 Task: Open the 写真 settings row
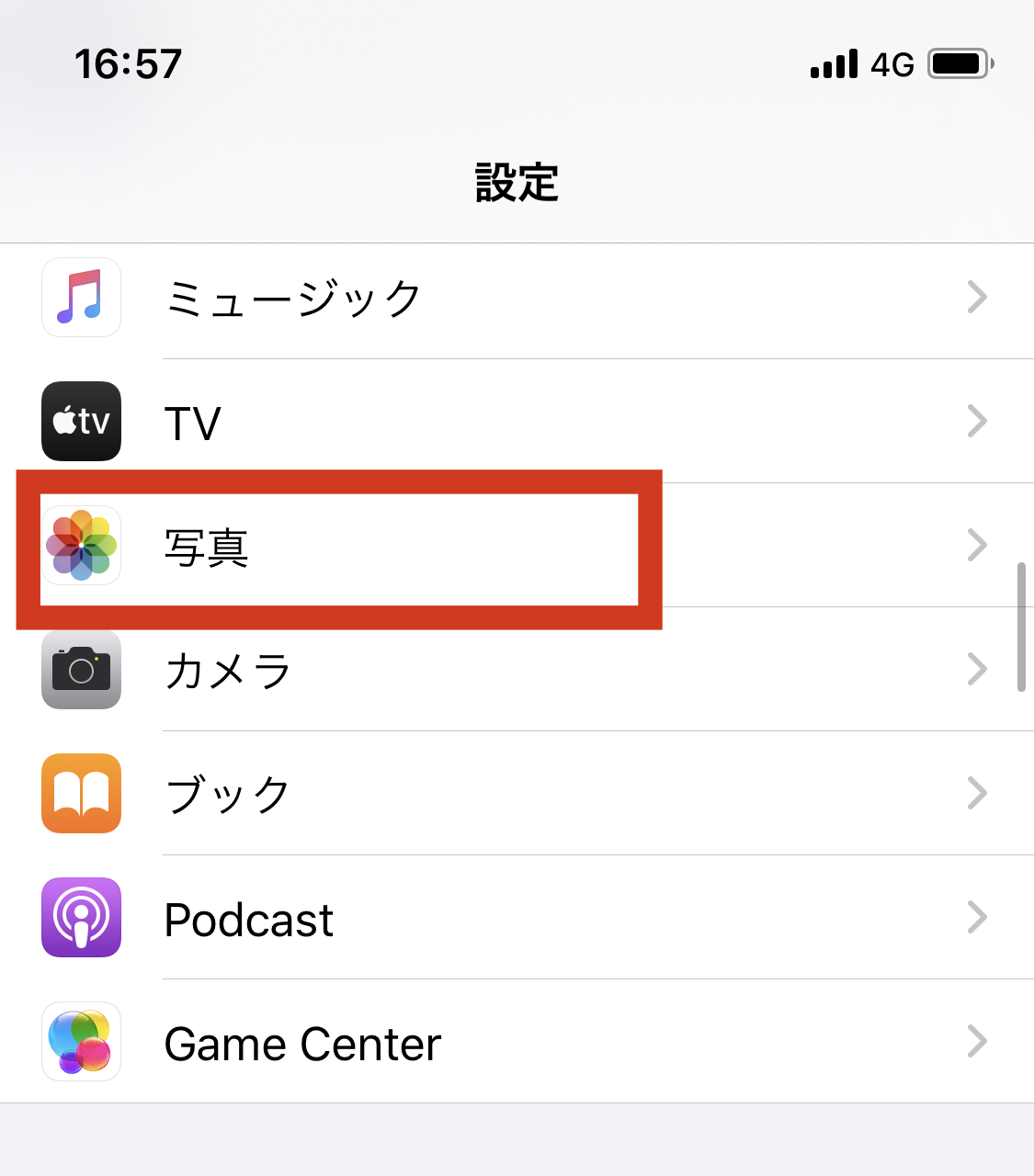(517, 546)
